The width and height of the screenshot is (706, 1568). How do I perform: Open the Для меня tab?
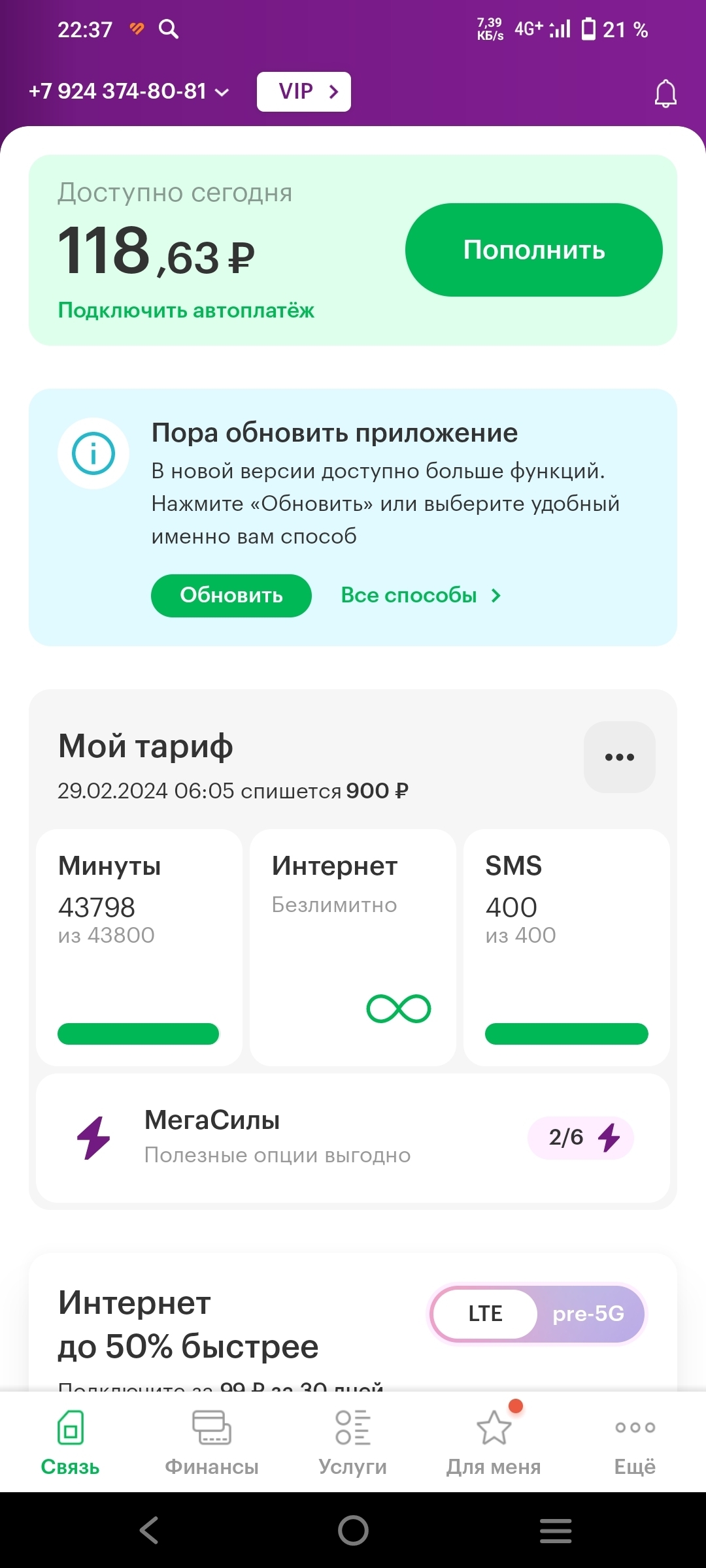coord(494,1443)
